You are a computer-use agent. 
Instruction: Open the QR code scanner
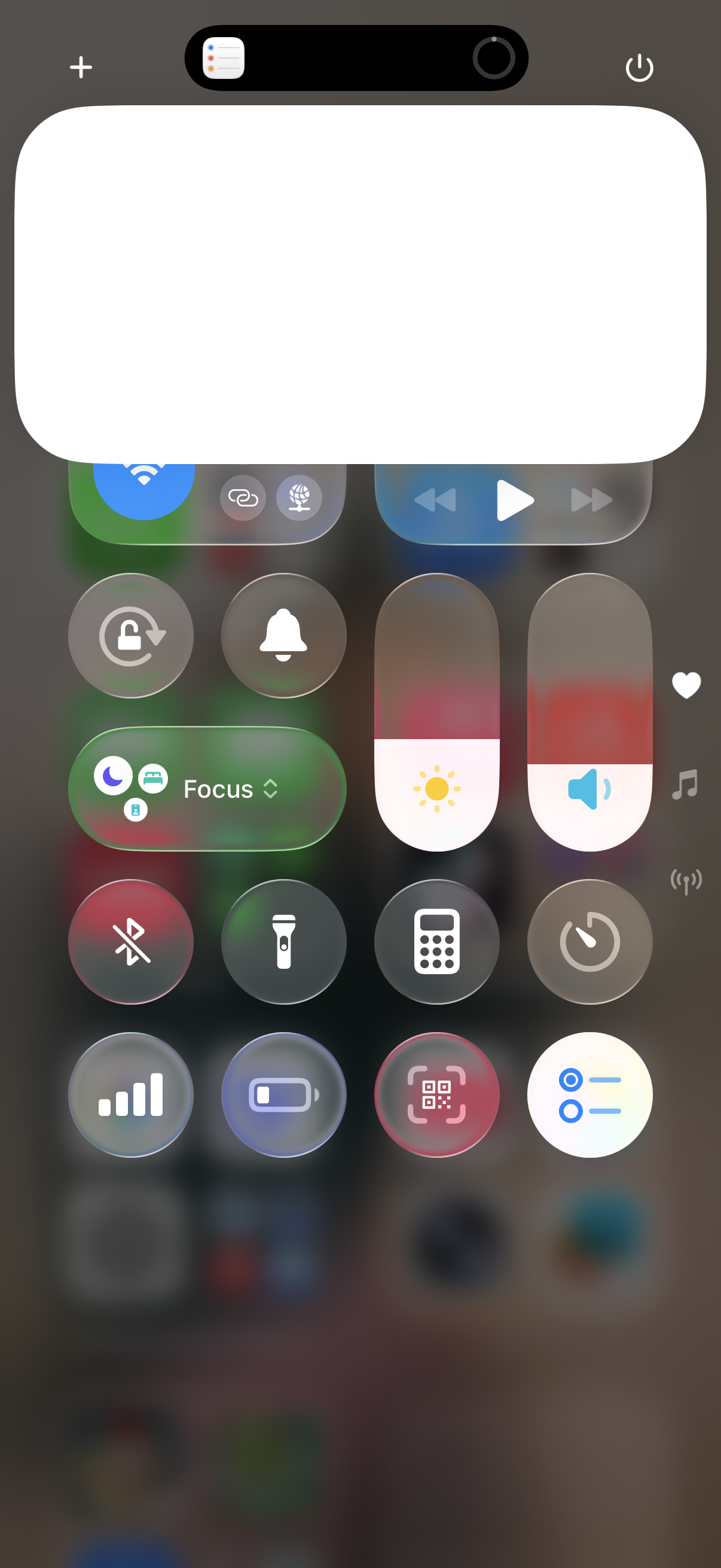pos(437,1094)
